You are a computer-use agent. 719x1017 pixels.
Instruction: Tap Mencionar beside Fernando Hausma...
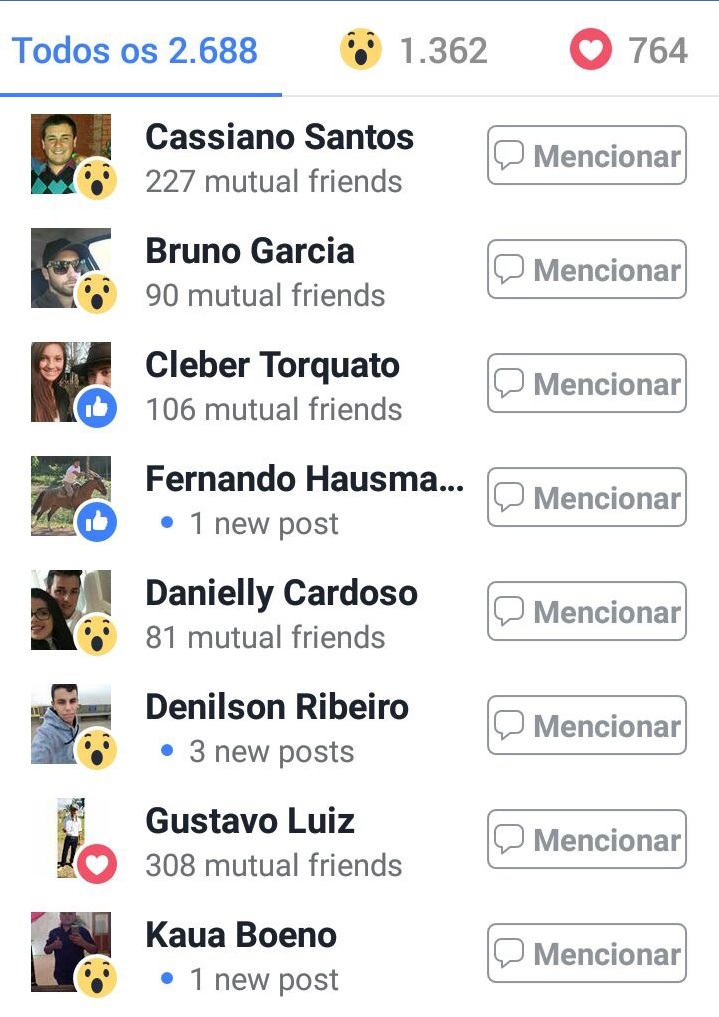coord(587,497)
